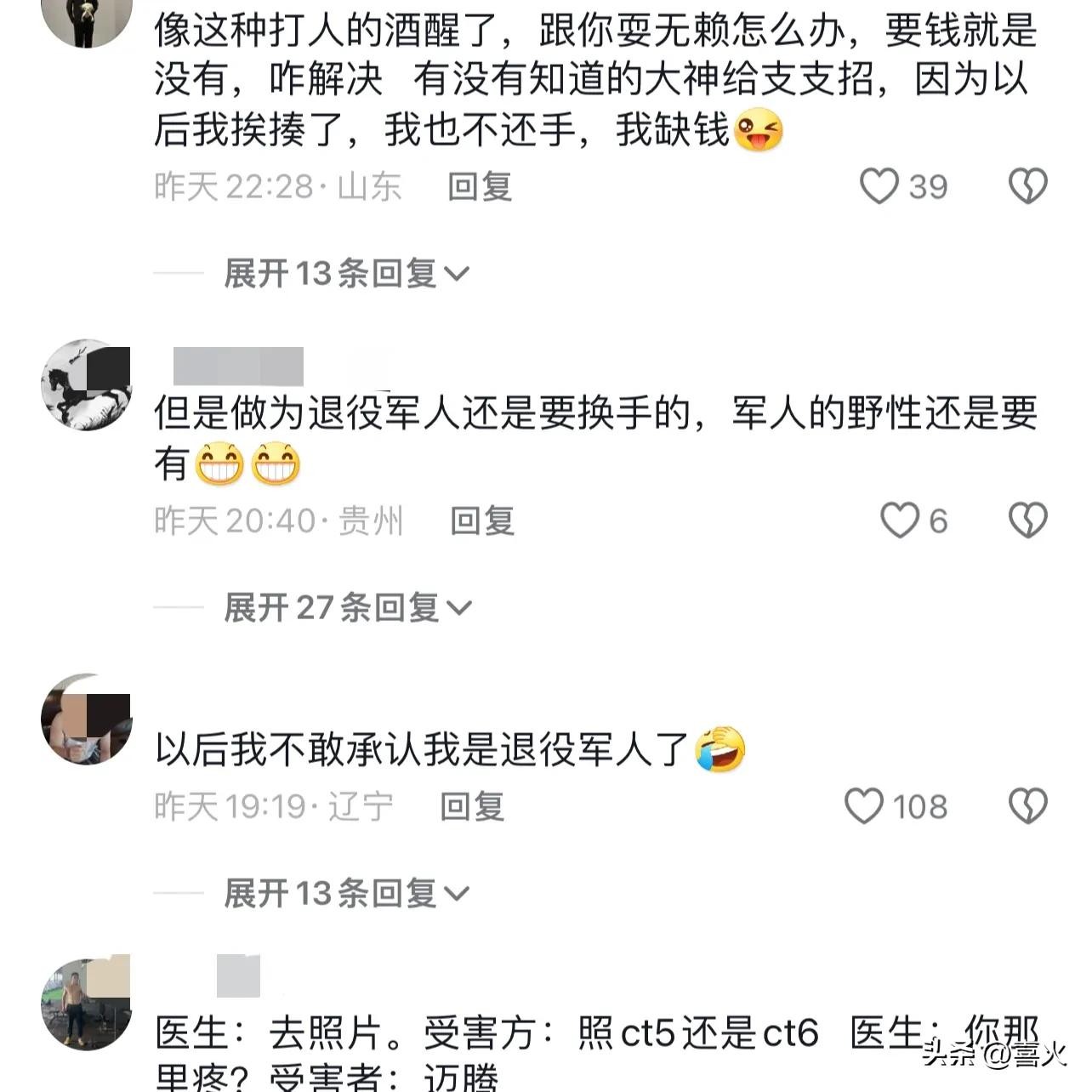
Task: Expand 13 replies under the Liaoning comment
Action: pyautogui.click(x=346, y=894)
